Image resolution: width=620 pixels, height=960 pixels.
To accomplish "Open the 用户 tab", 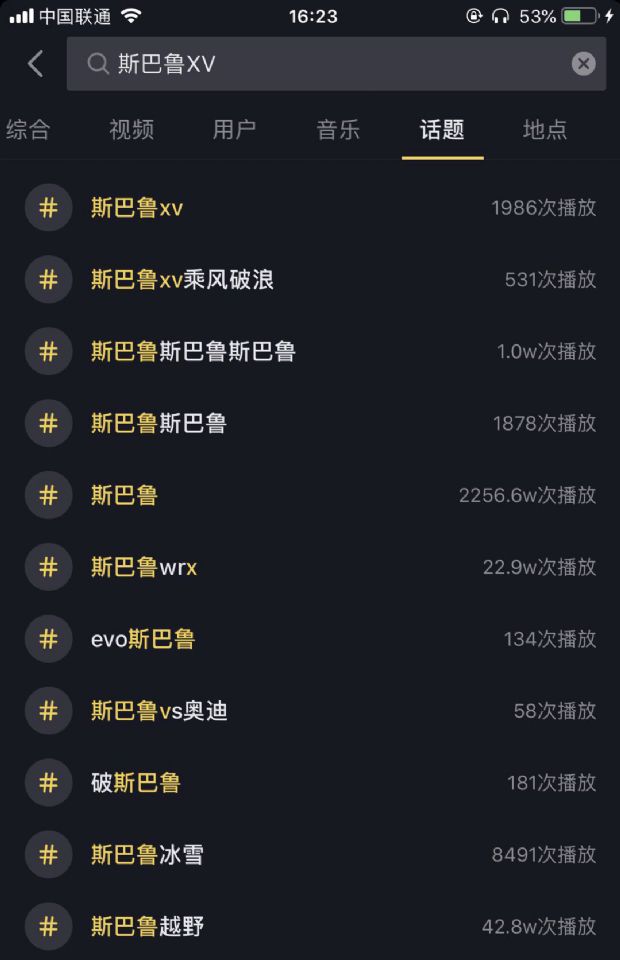I will [234, 130].
